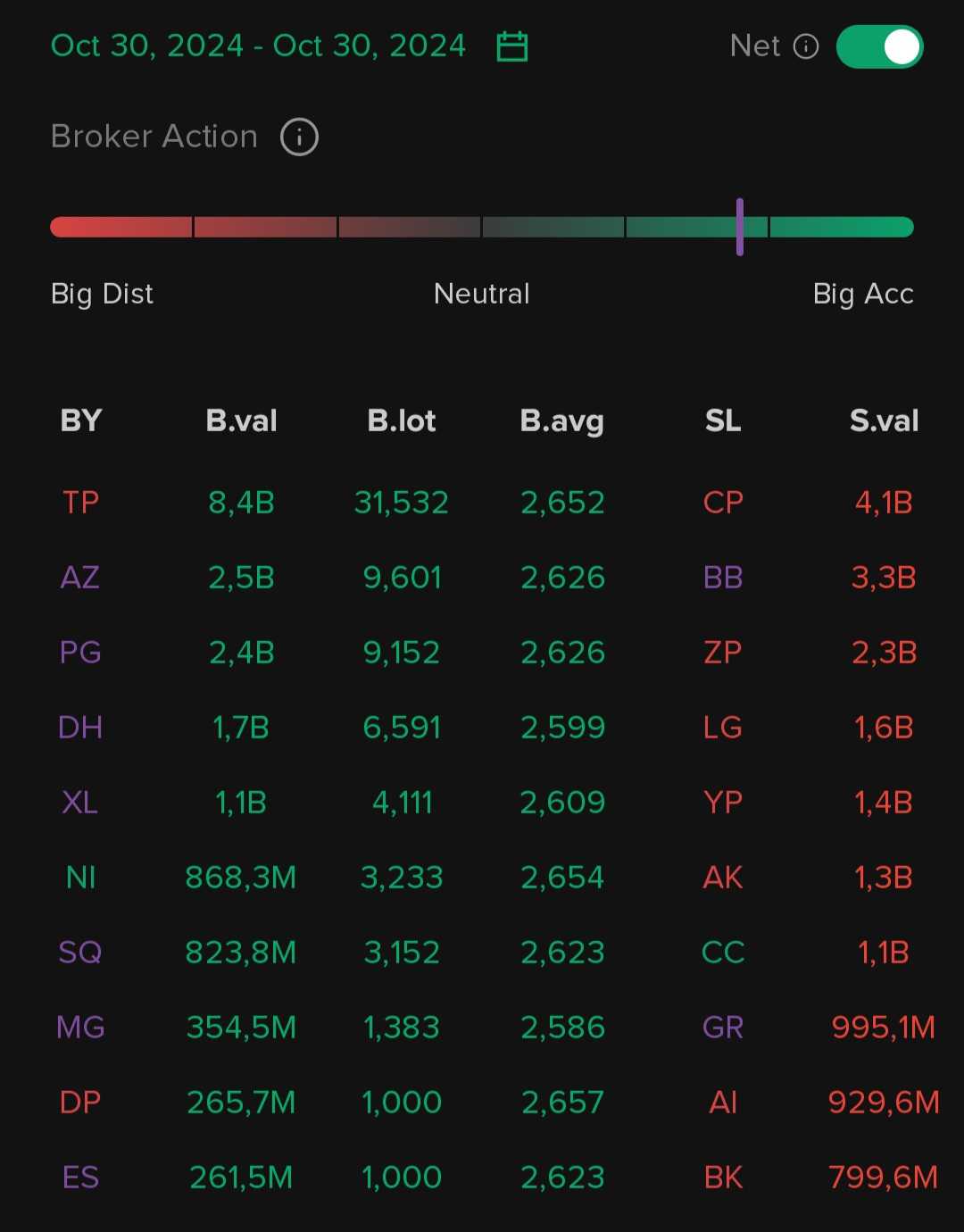View broker BB on the sell side
964x1232 pixels.
click(x=722, y=578)
